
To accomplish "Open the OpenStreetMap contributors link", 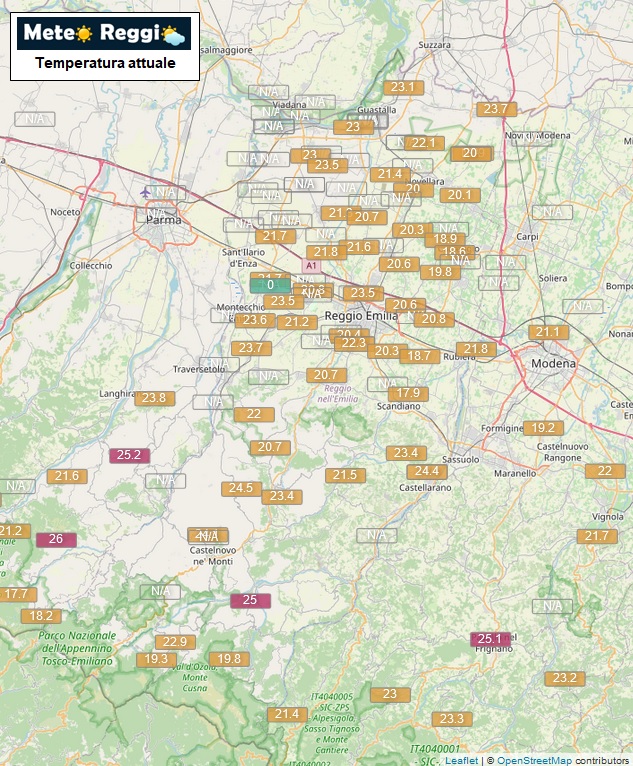I will [535, 760].
